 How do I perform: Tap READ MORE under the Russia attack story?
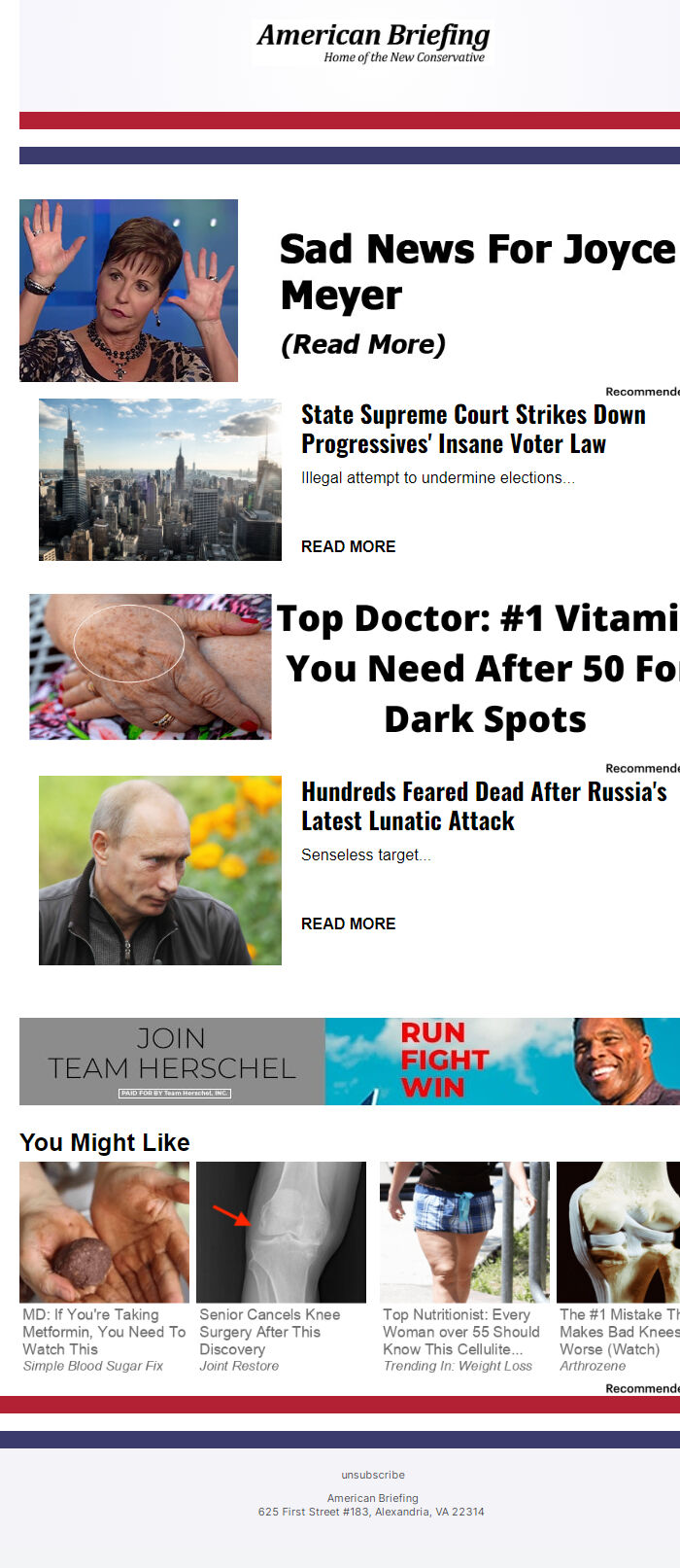point(348,923)
